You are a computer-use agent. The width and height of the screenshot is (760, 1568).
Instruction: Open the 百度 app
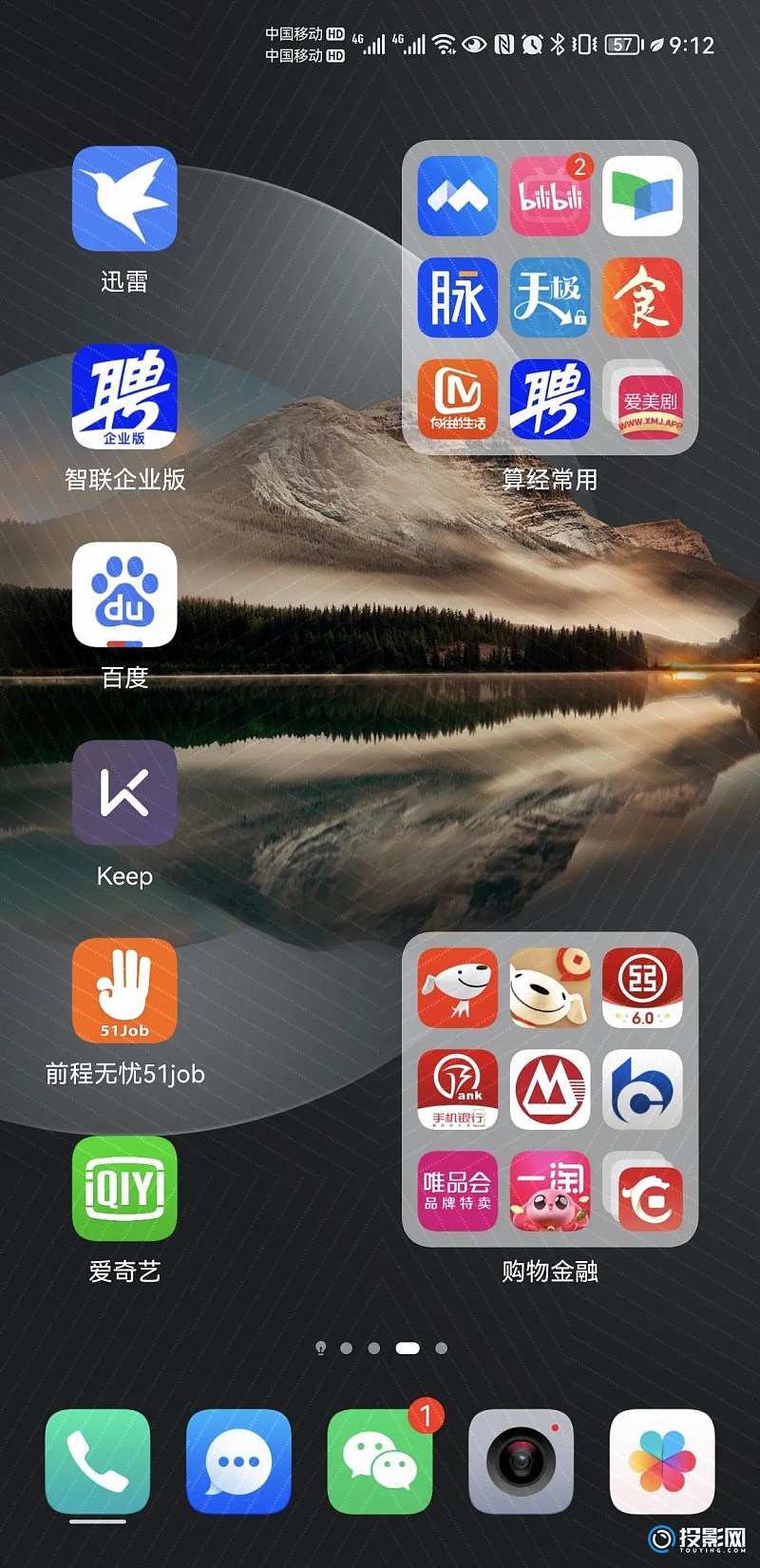tap(124, 595)
